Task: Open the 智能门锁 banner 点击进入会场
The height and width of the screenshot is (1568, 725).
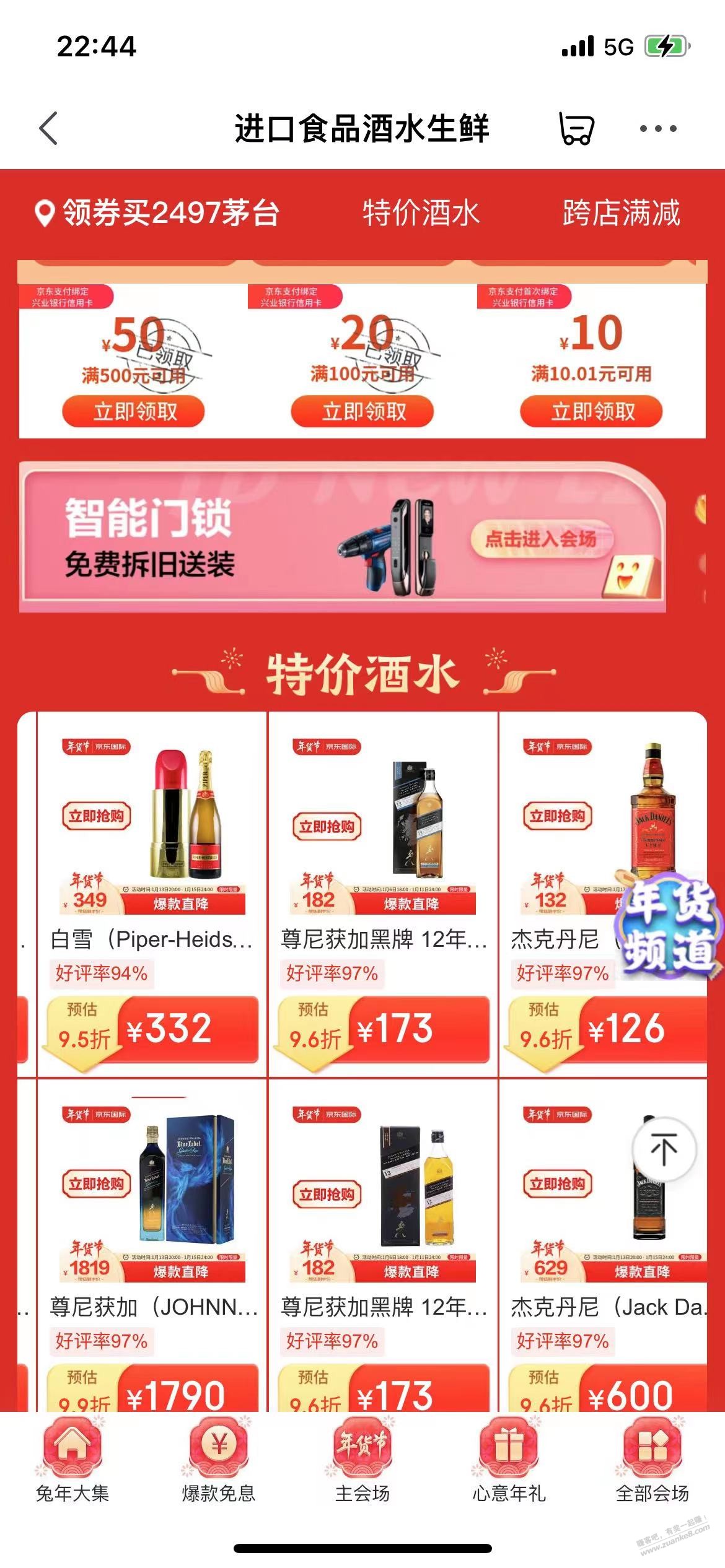Action: (542, 539)
